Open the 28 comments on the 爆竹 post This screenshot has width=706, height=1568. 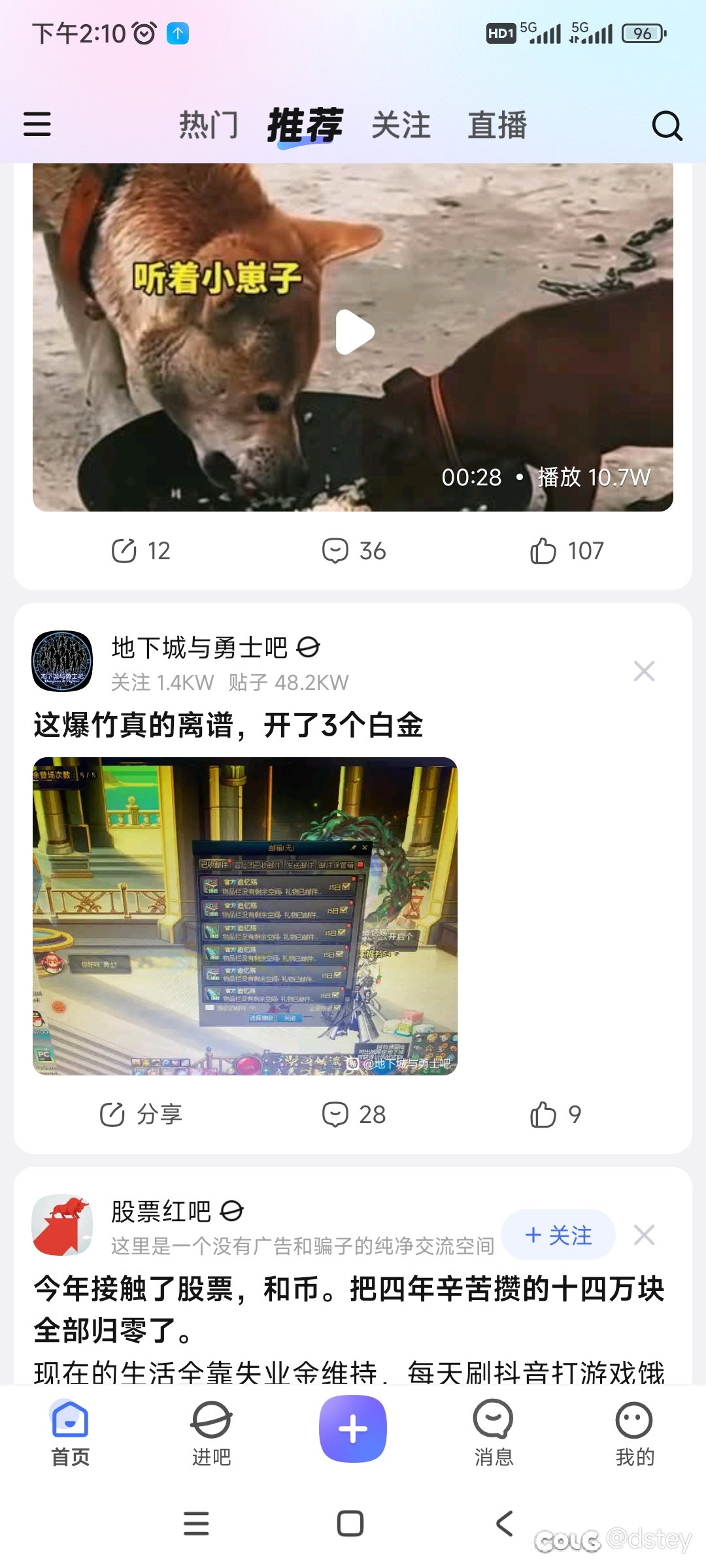354,1115
